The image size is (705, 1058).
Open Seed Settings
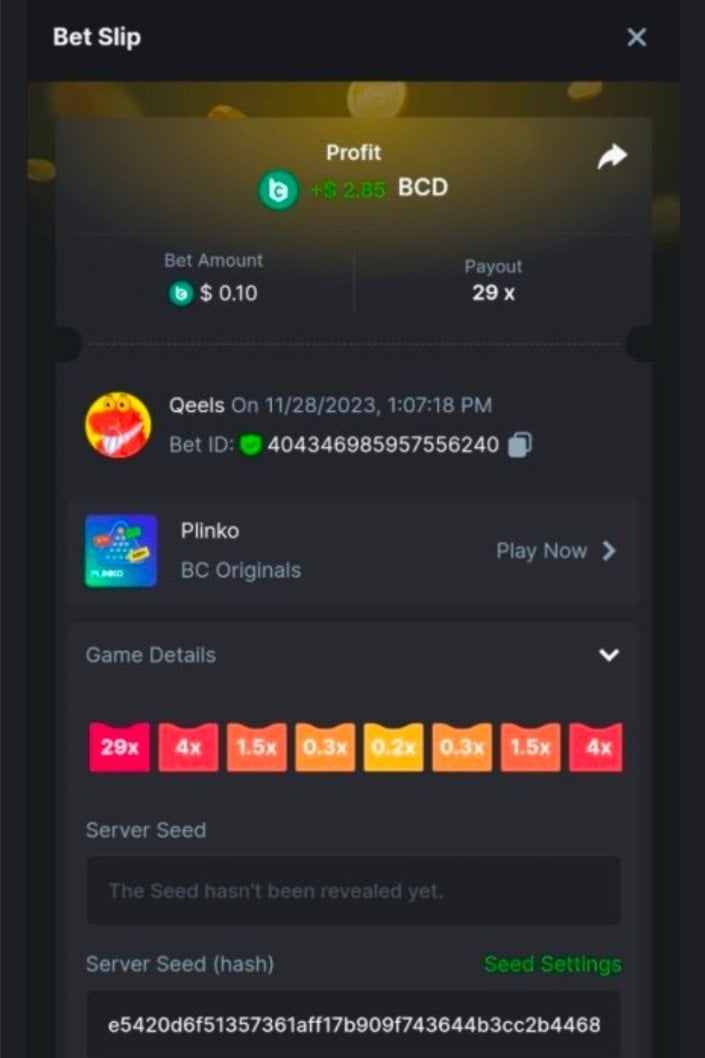pos(552,964)
